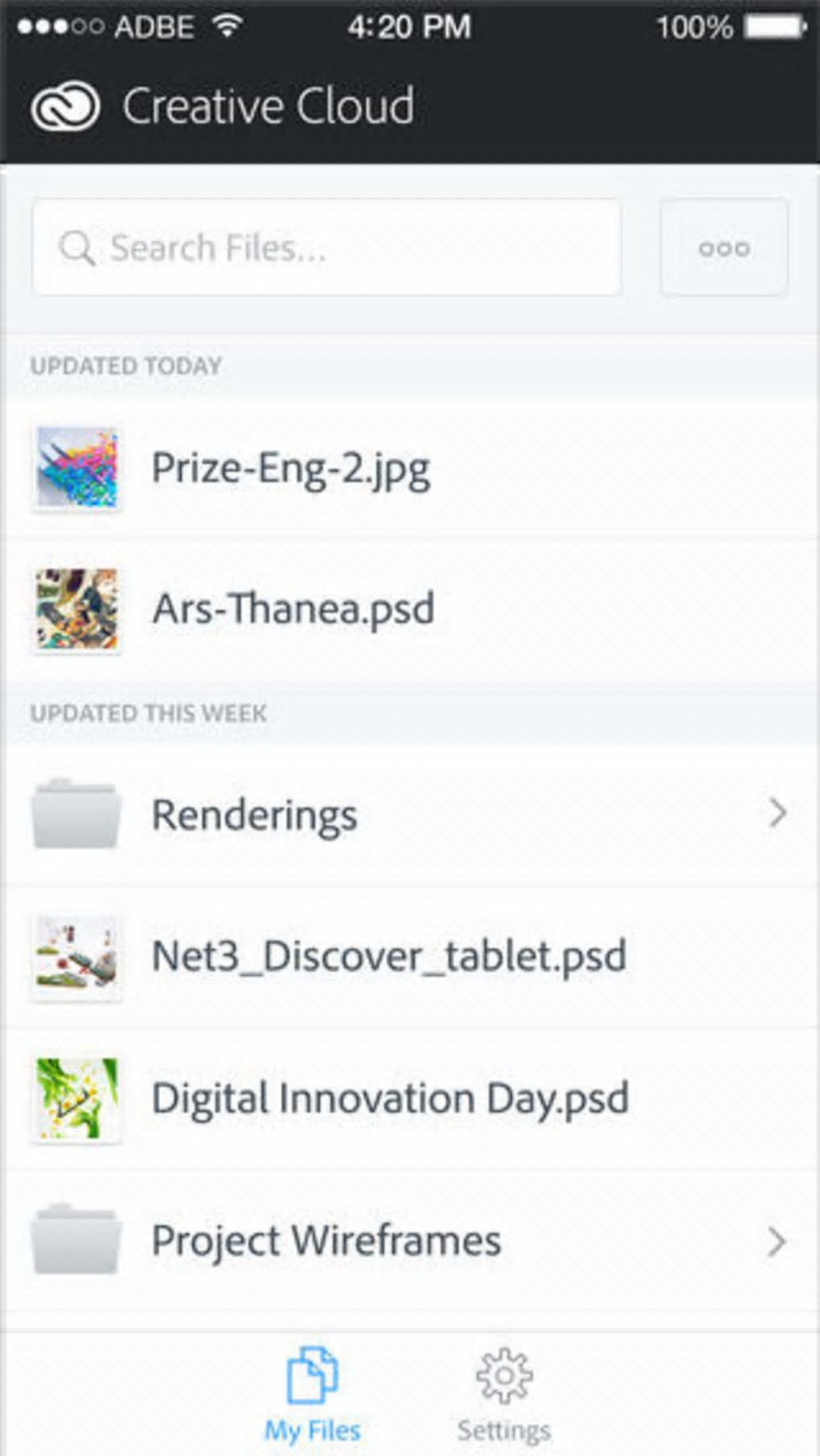Image resolution: width=820 pixels, height=1456 pixels.
Task: Tap the Search Files field
Action: coord(326,248)
